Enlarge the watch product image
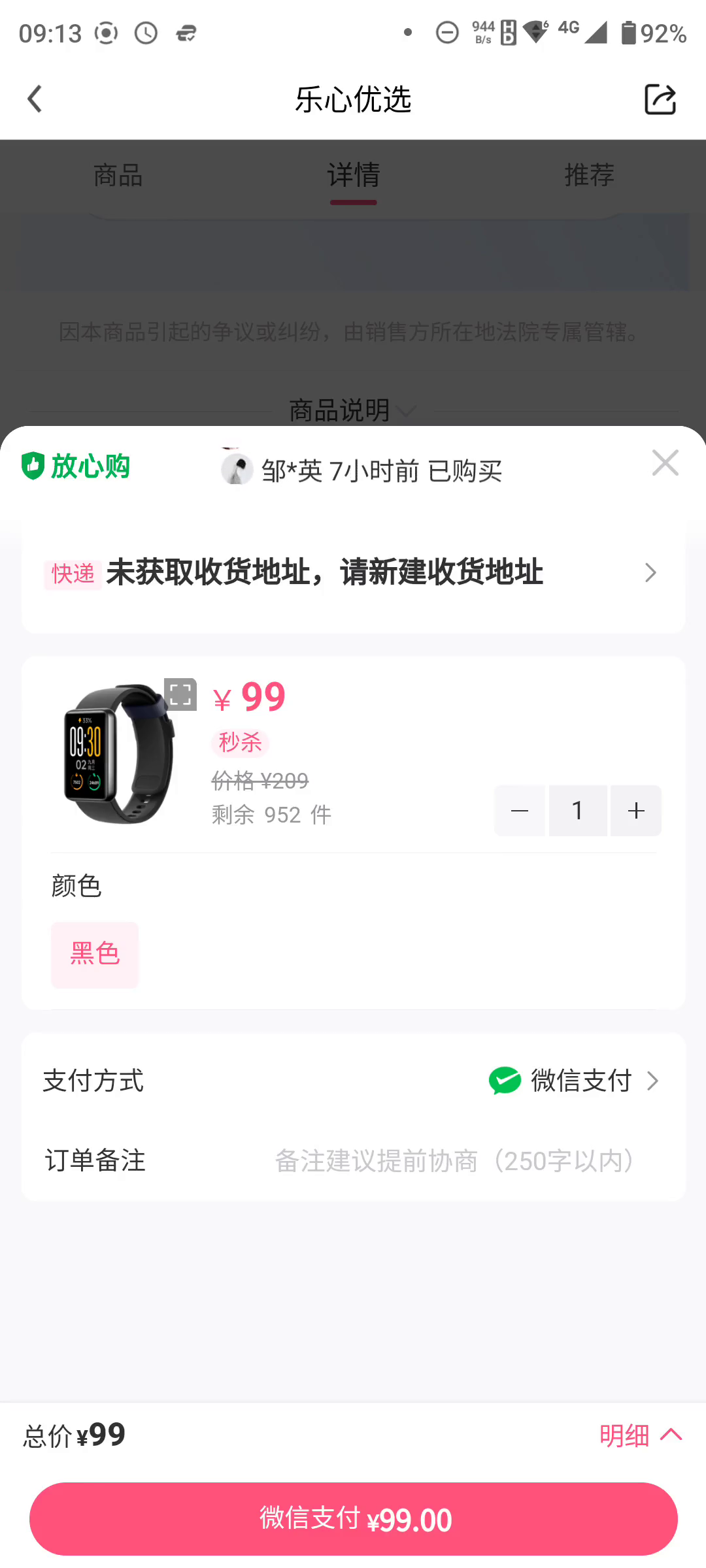706x1568 pixels. coord(180,694)
